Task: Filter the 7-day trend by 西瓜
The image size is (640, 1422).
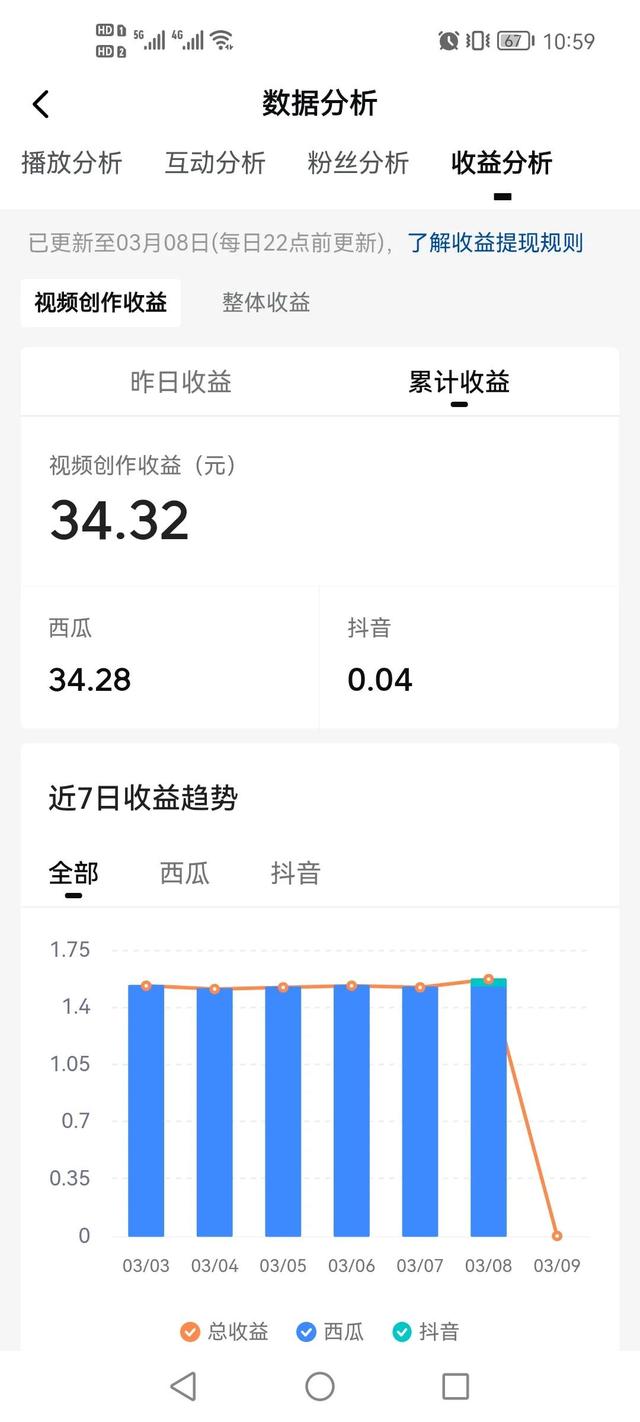Action: pyautogui.click(x=185, y=872)
